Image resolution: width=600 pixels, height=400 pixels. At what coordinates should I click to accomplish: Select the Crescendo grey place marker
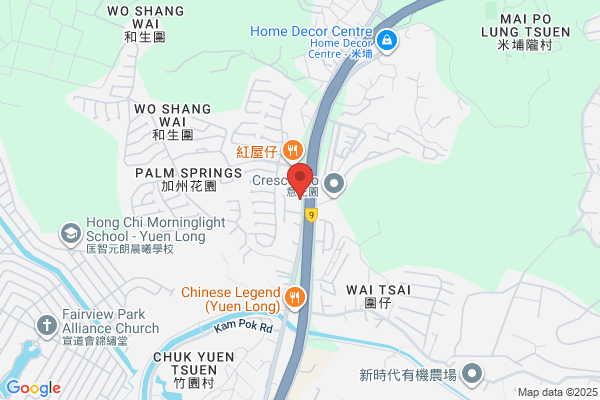pyautogui.click(x=334, y=185)
